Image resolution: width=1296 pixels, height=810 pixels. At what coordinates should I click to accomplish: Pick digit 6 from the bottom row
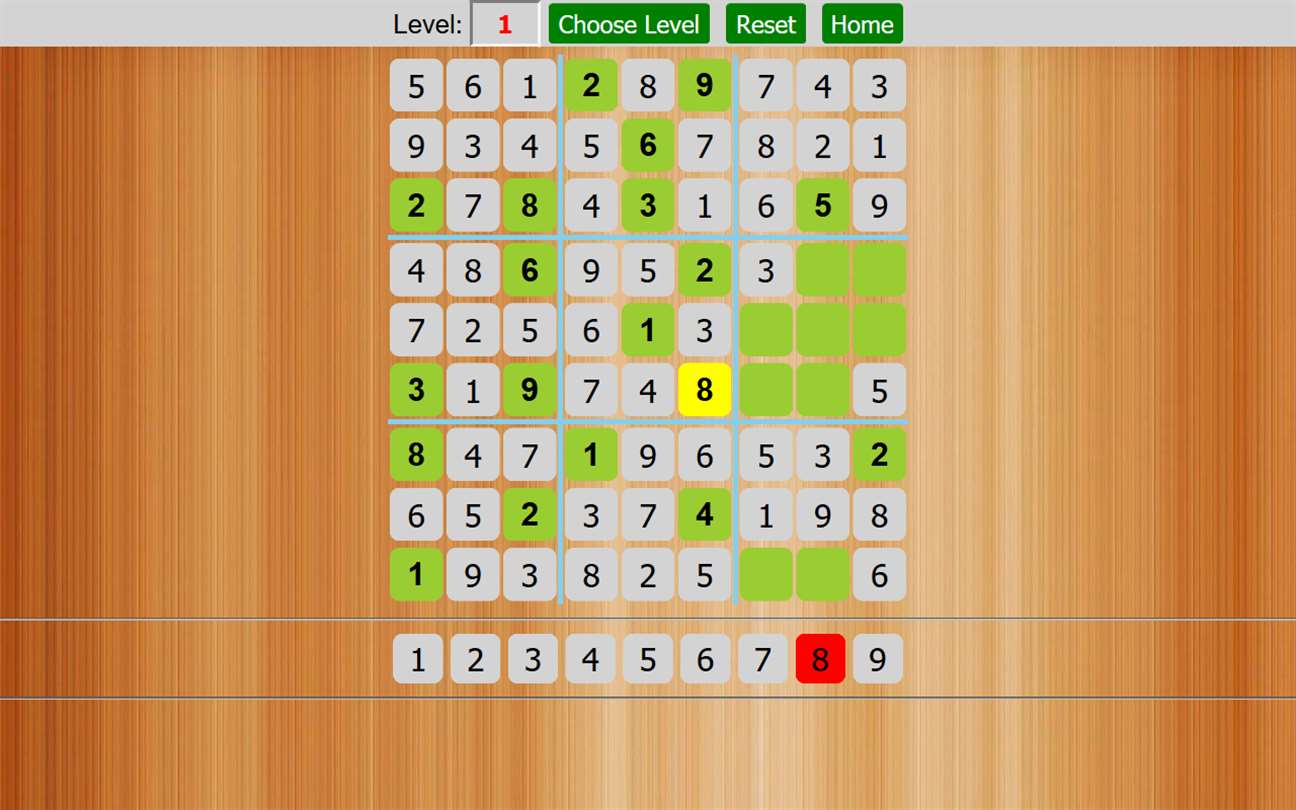tap(705, 659)
